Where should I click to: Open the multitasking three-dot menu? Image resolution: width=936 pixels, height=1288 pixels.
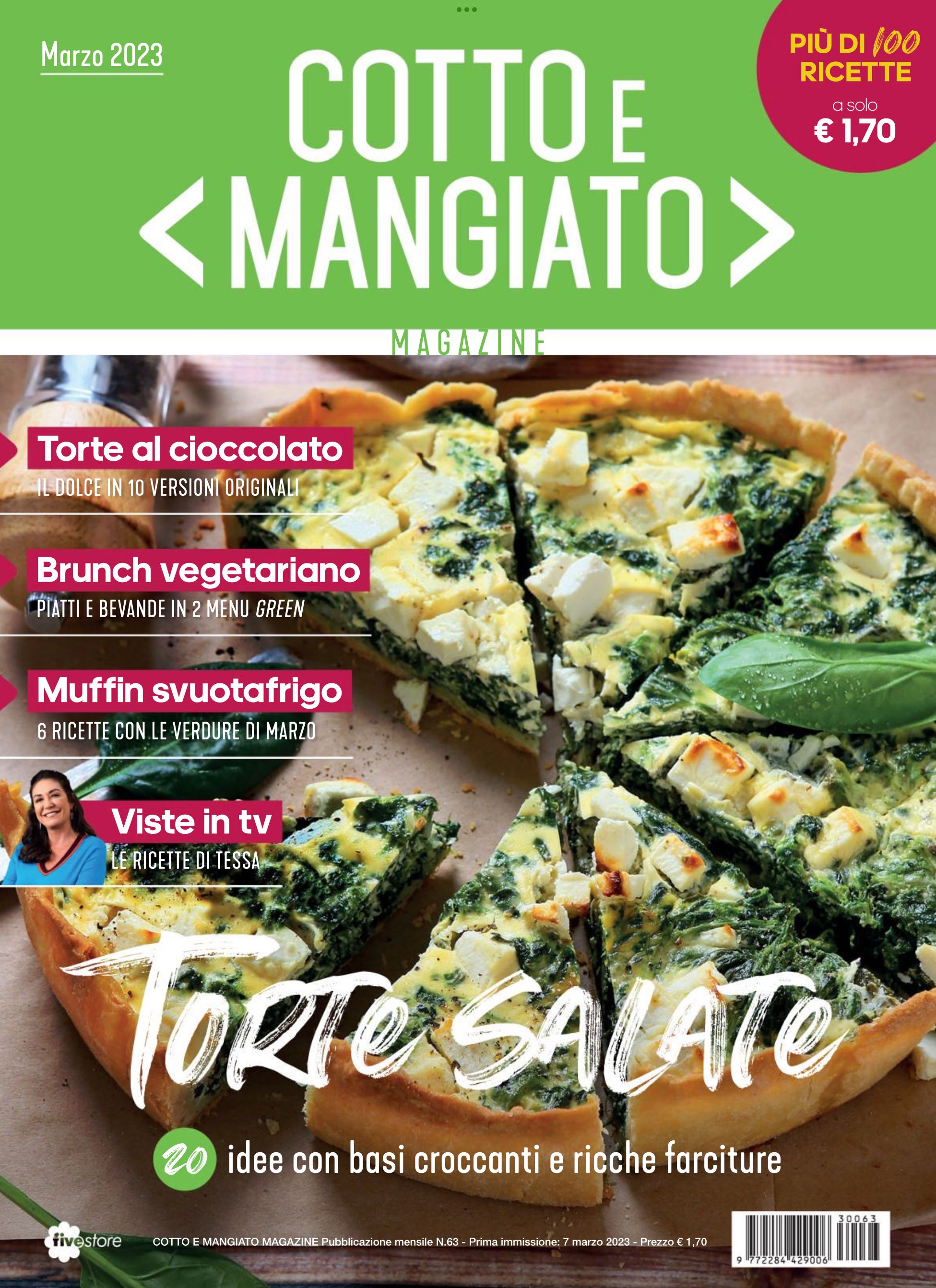[467, 10]
